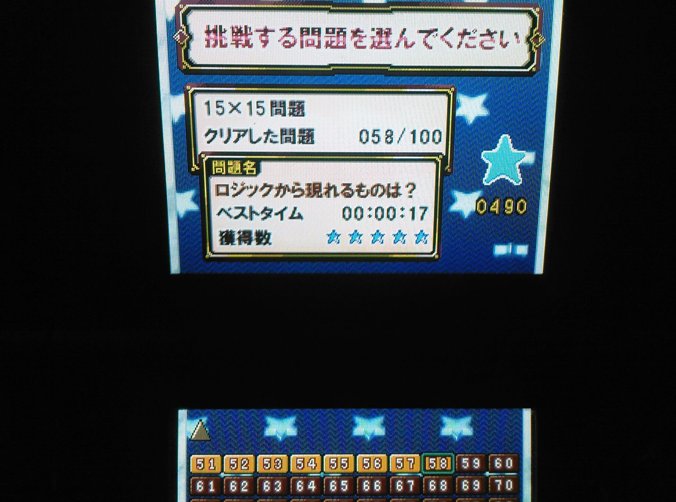Tap the up arrow to previous puzzles
This screenshot has width=676, height=502.
[201, 429]
